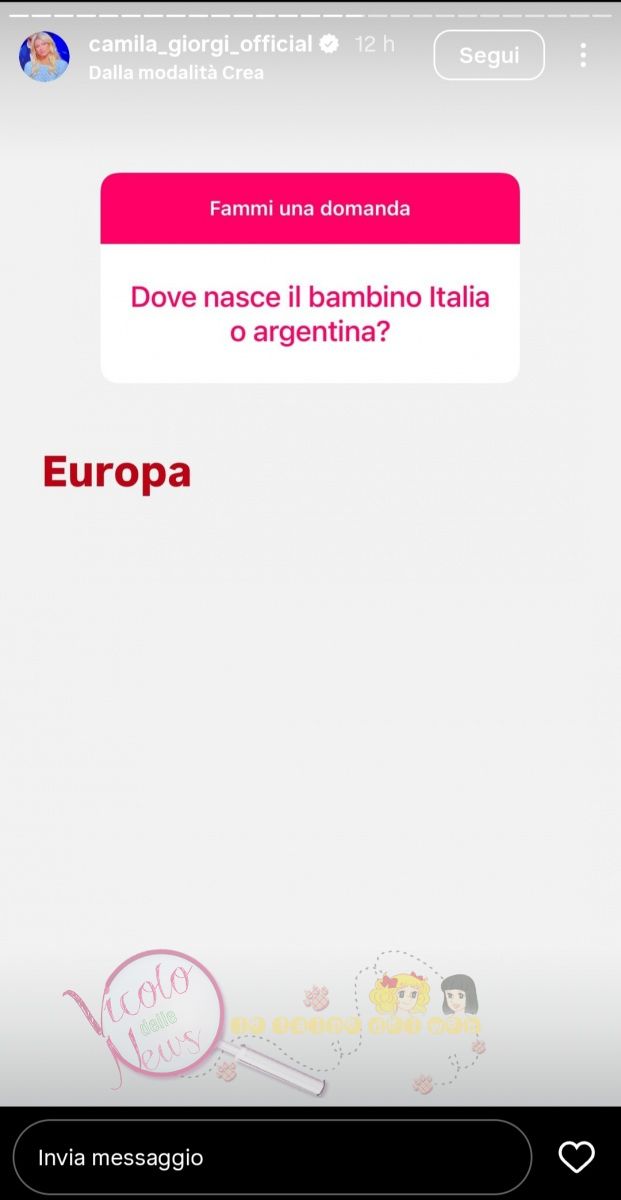Tap the camila_giorgi_official username
621x1200 pixels.
point(200,44)
